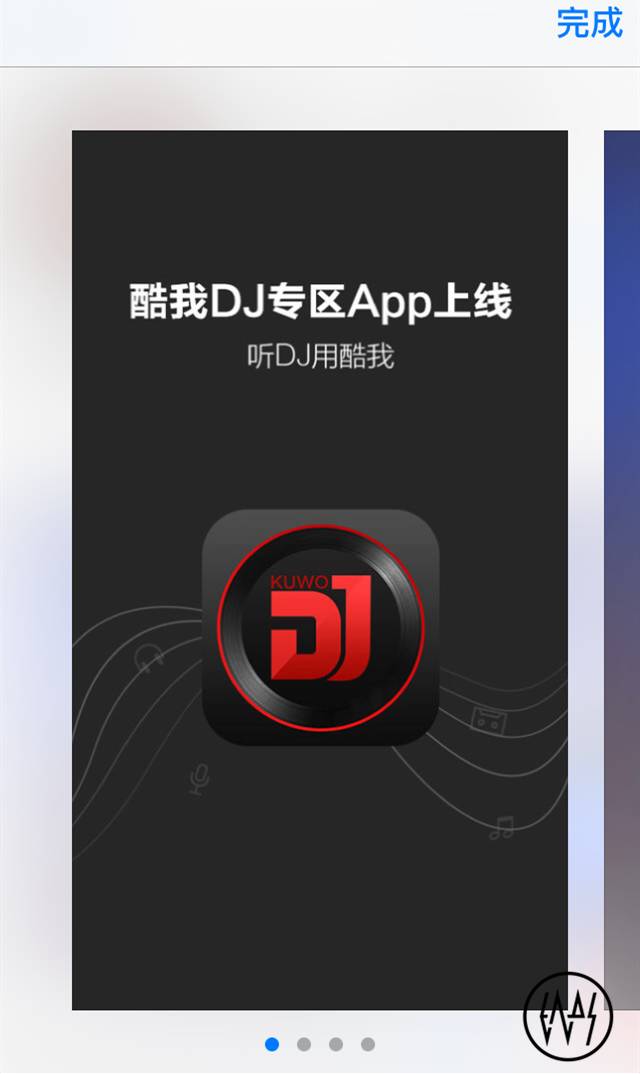Jump to the second page dot
Viewport: 640px width, 1074px height.
click(304, 1044)
